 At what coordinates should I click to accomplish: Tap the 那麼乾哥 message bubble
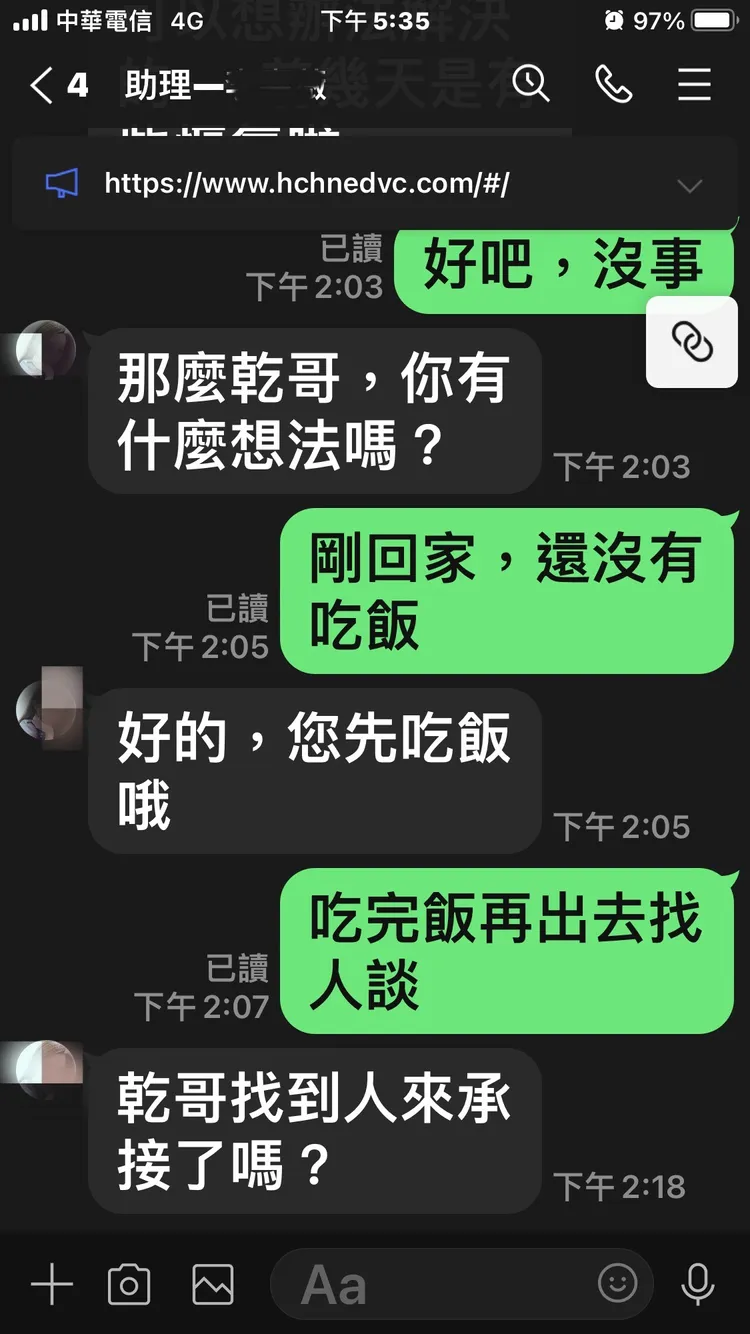pyautogui.click(x=313, y=410)
